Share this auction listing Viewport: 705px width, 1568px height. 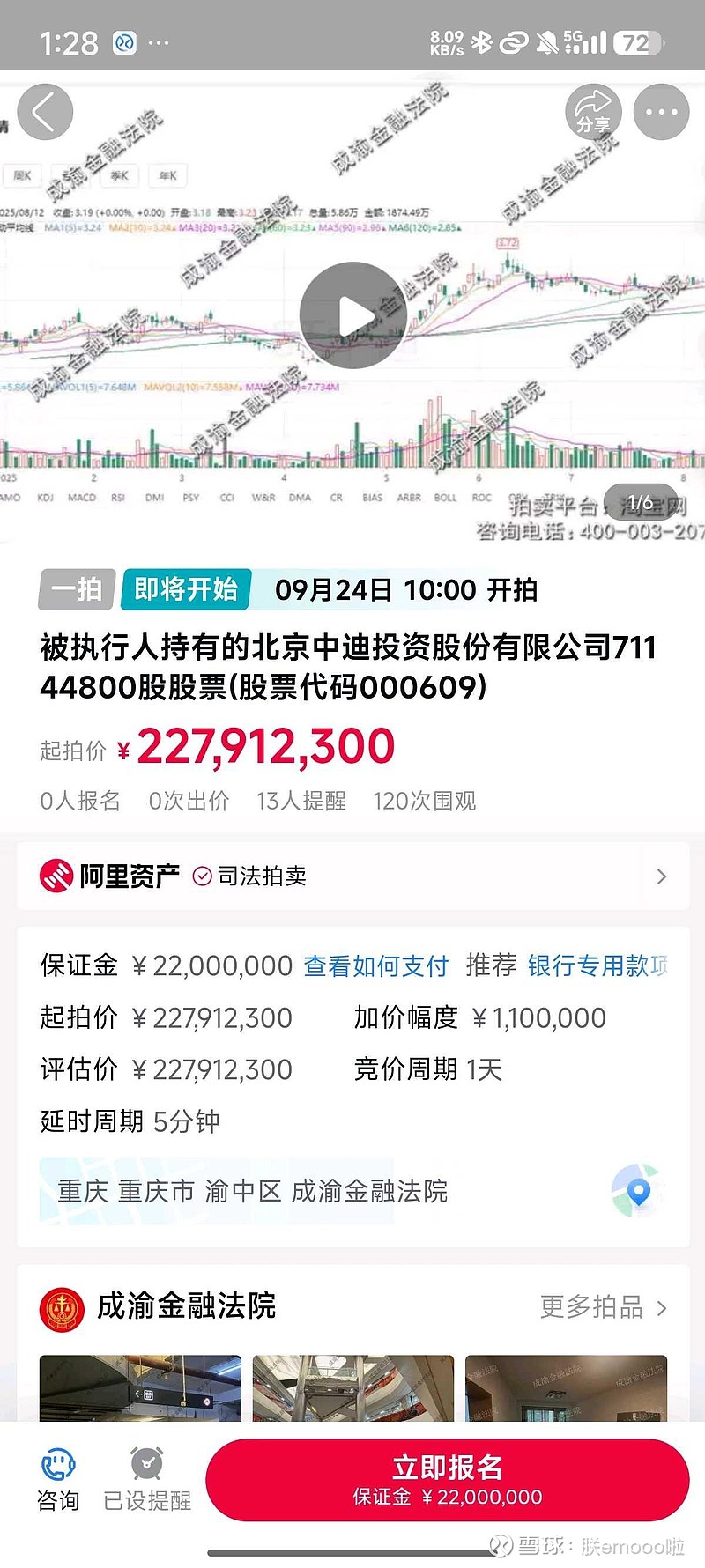click(x=593, y=112)
